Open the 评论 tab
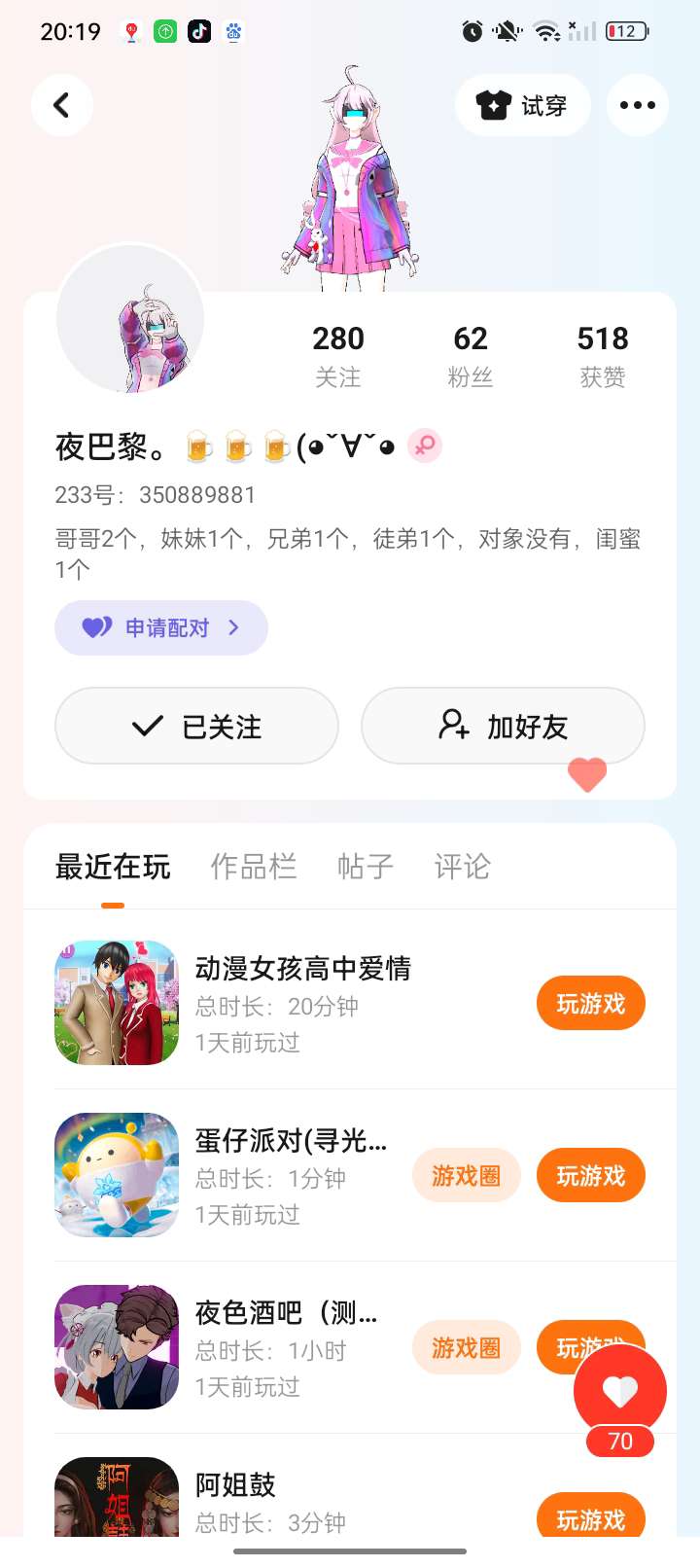 coord(463,866)
